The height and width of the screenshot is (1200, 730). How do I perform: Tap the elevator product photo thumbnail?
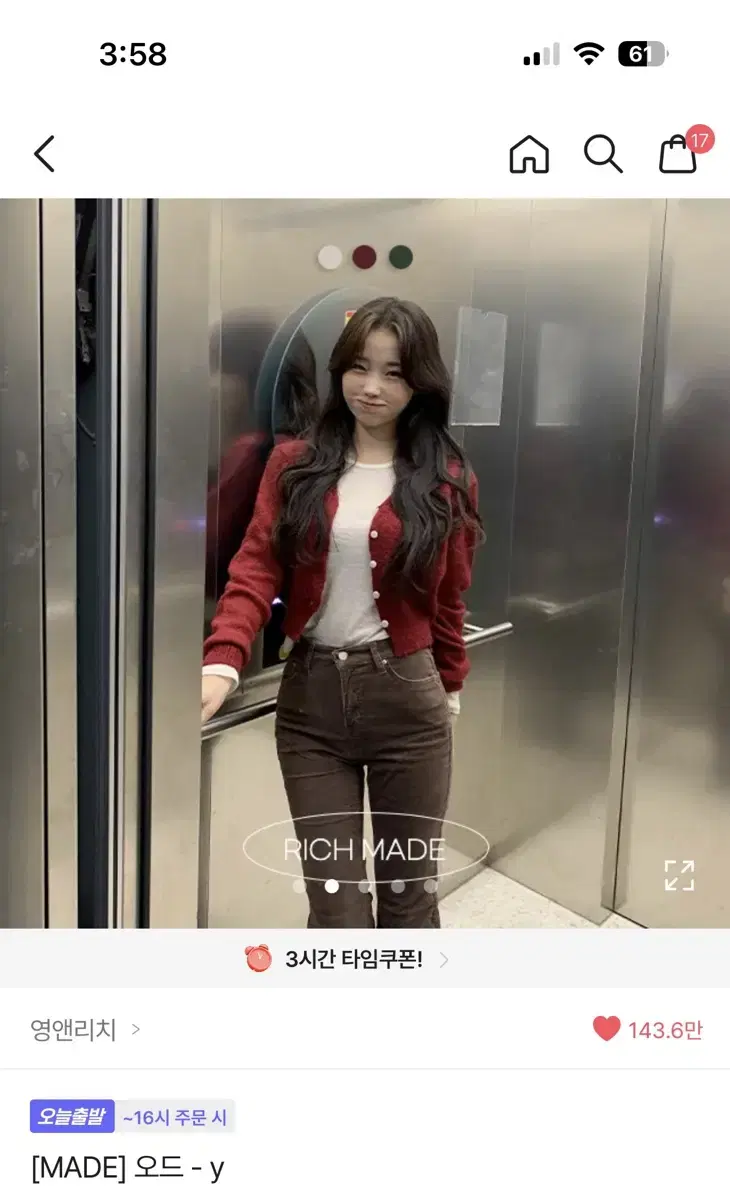[x=365, y=560]
